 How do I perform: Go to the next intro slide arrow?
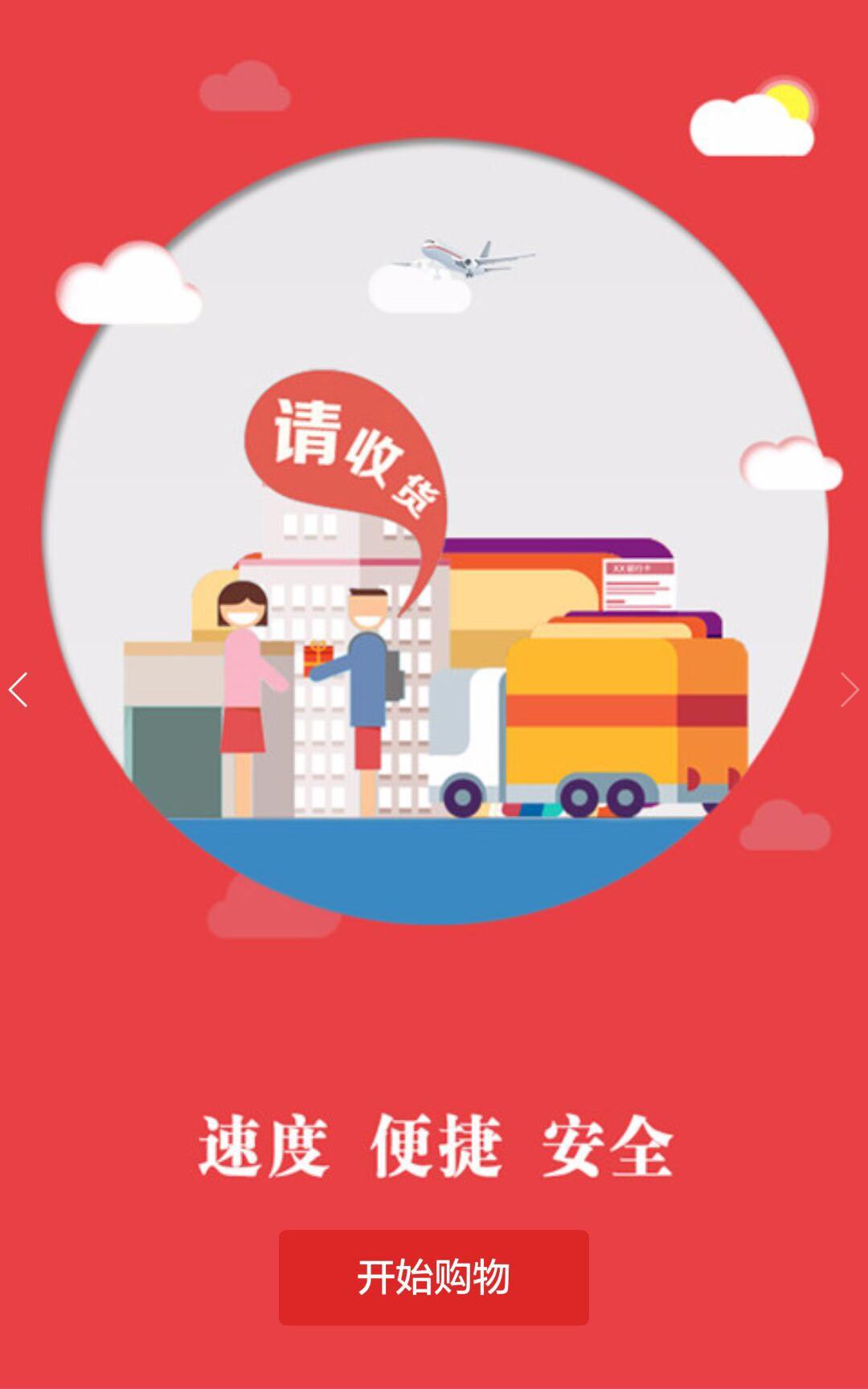pos(850,690)
